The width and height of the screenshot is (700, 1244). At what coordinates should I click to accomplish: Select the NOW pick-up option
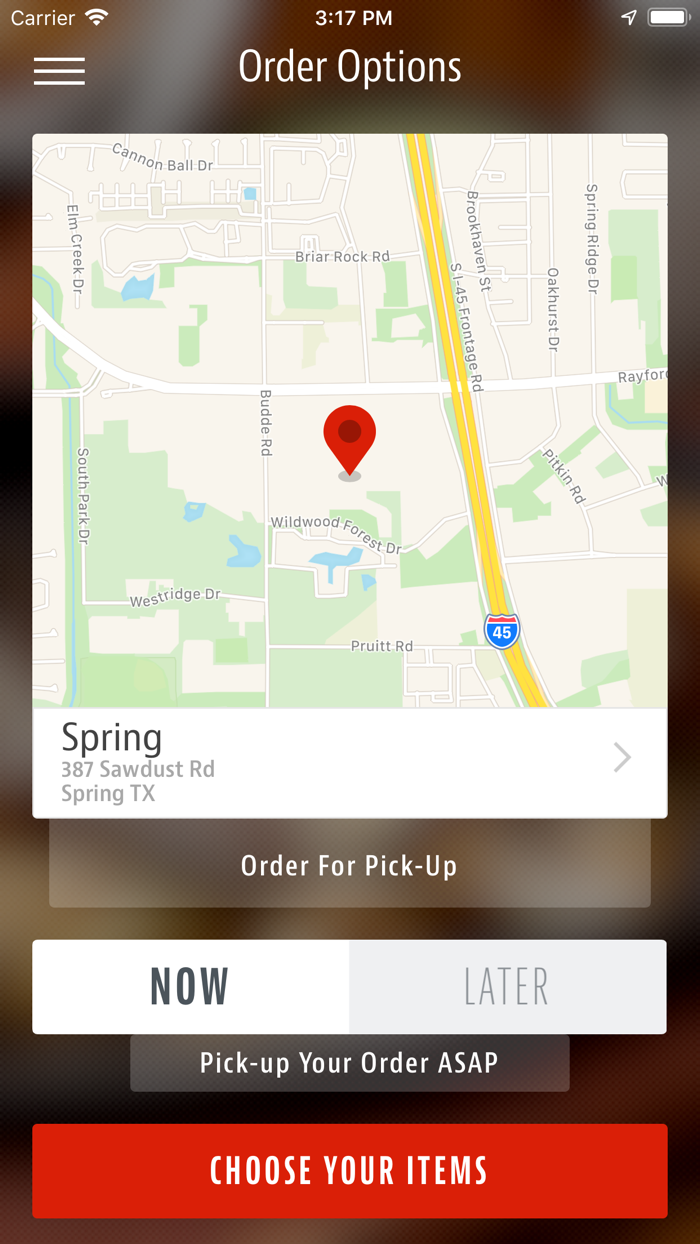click(x=190, y=987)
